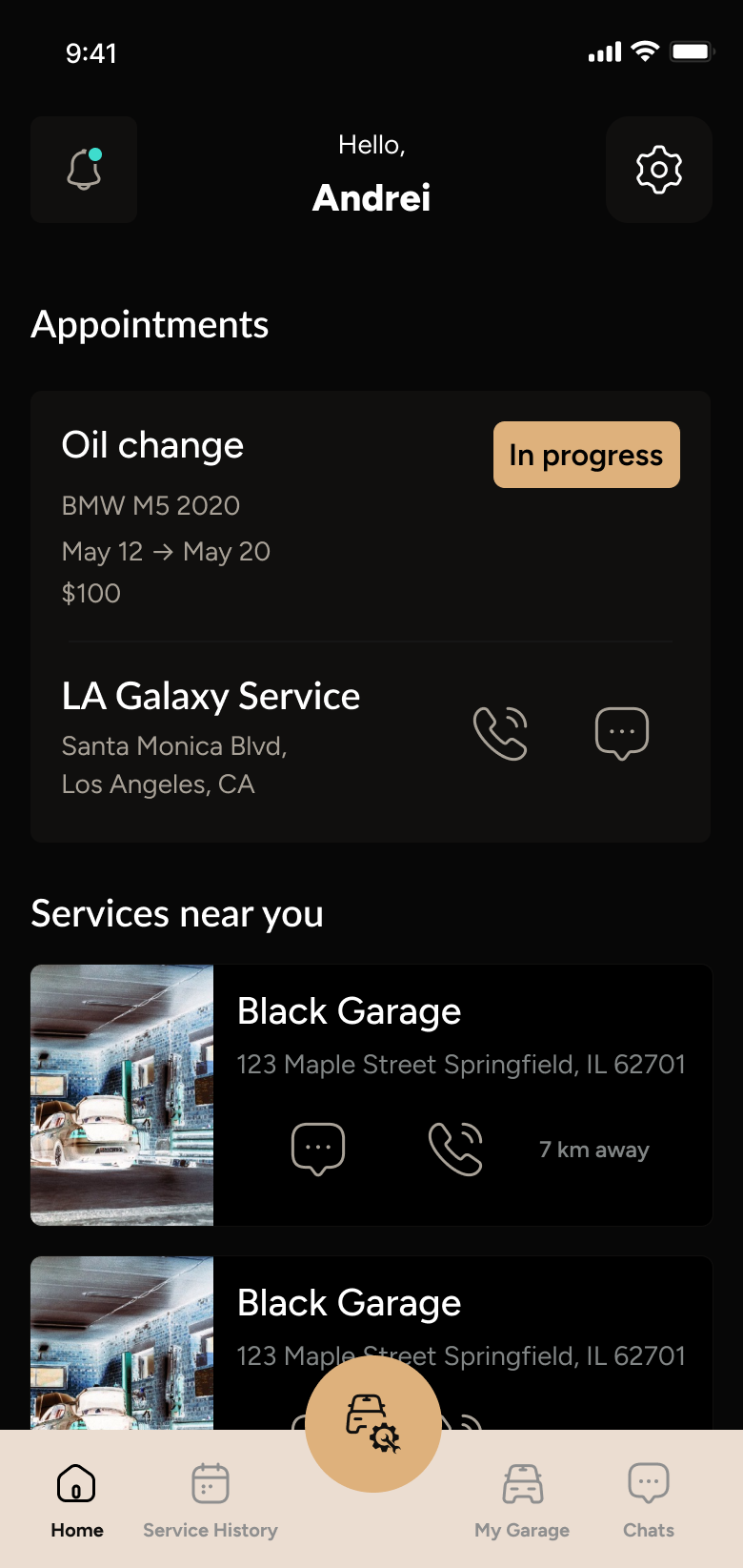Select the Home tab
This screenshot has height=1568, width=743.
pos(76,1497)
